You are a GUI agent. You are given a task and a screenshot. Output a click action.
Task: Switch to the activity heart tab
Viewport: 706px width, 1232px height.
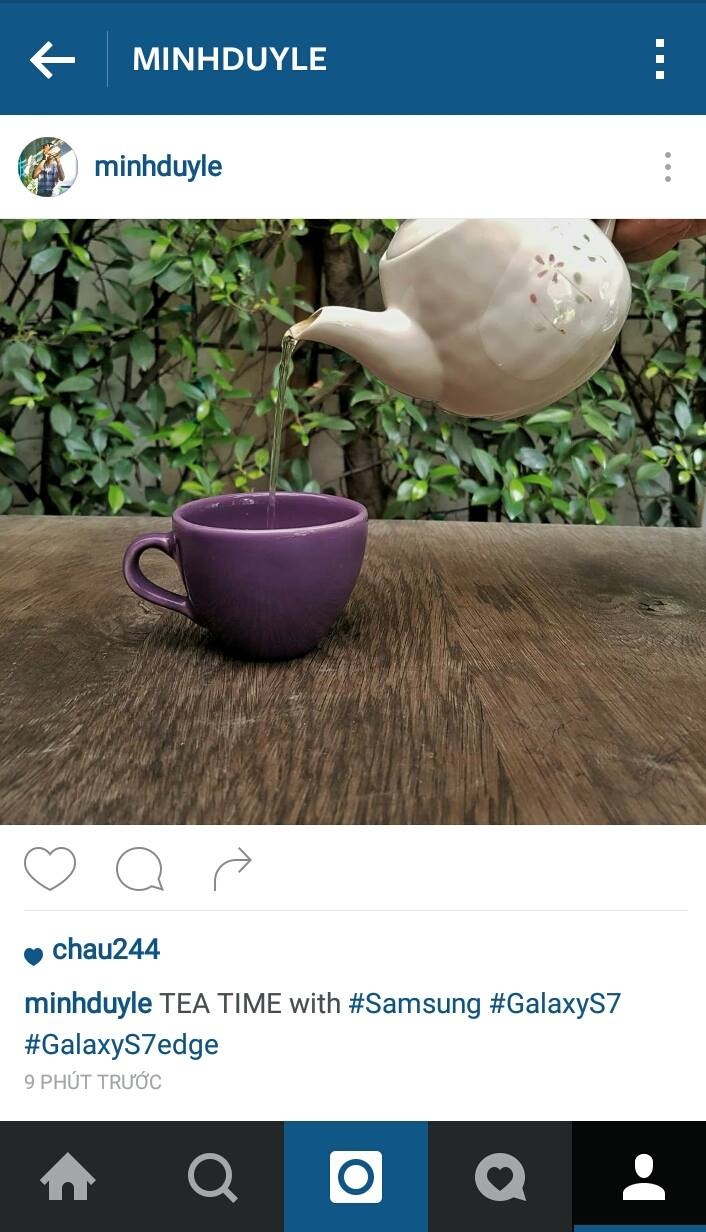(x=500, y=1177)
